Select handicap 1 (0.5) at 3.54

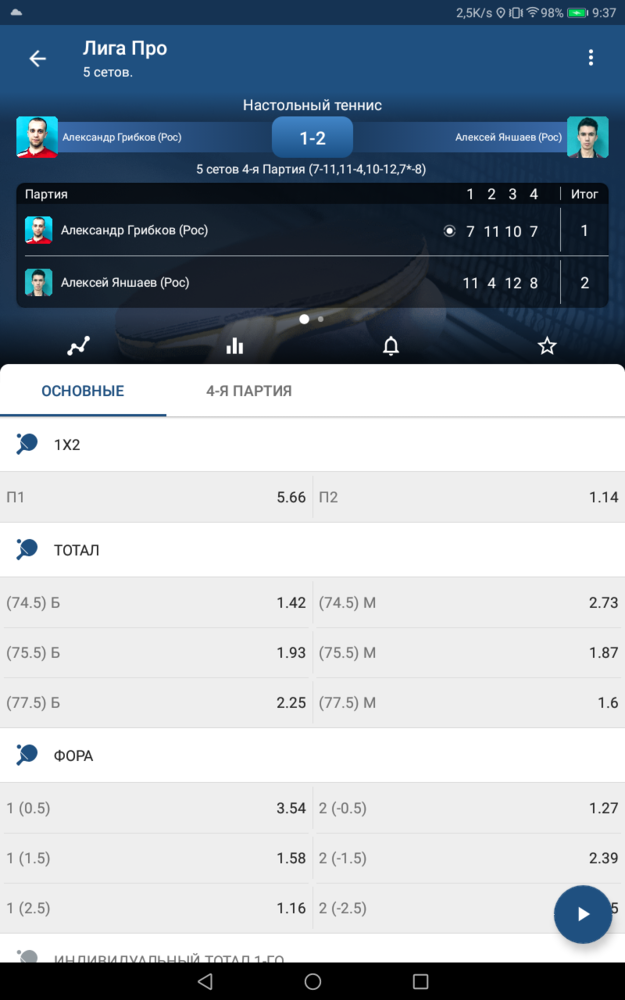(156, 808)
